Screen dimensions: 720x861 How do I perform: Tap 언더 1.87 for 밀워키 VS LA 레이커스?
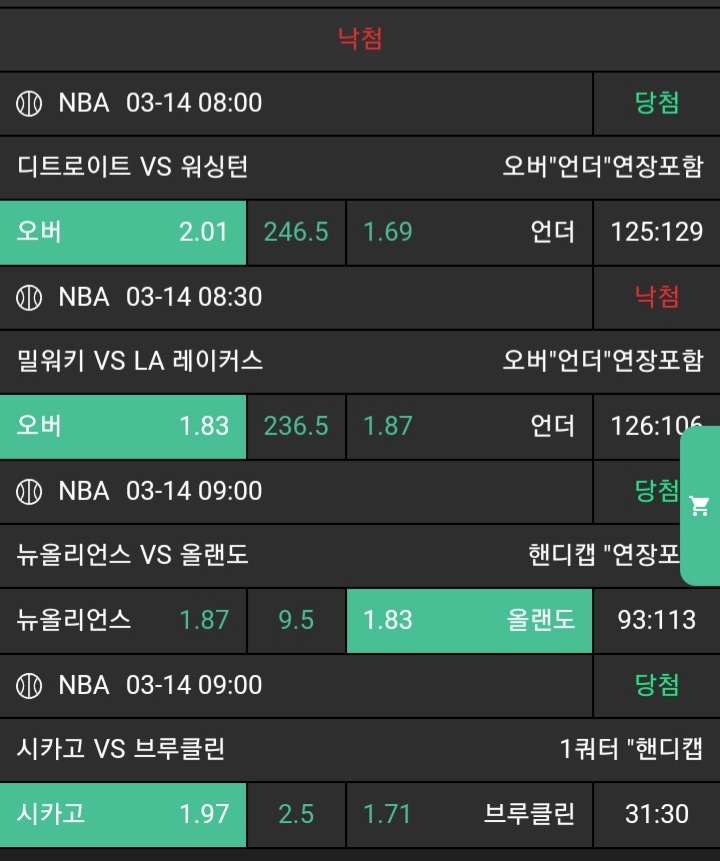469,425
